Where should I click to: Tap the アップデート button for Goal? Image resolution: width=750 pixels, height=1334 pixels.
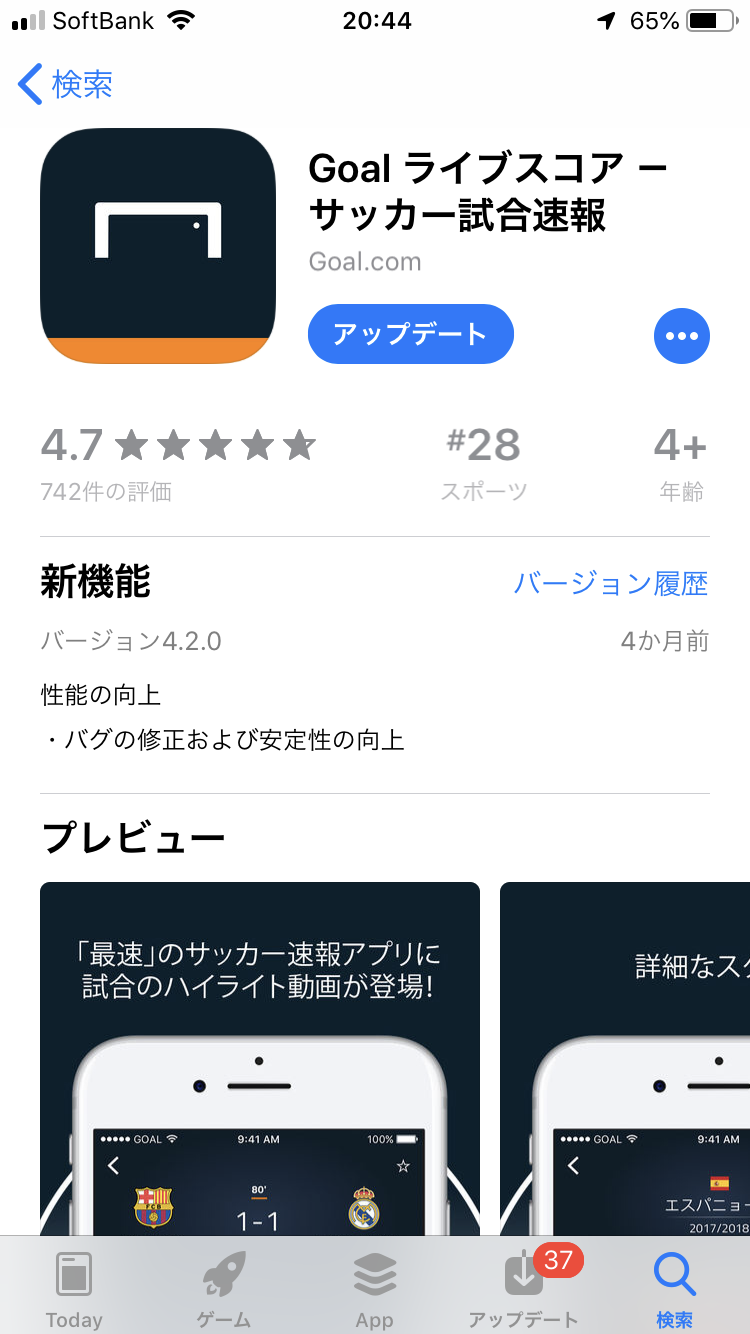pos(410,334)
